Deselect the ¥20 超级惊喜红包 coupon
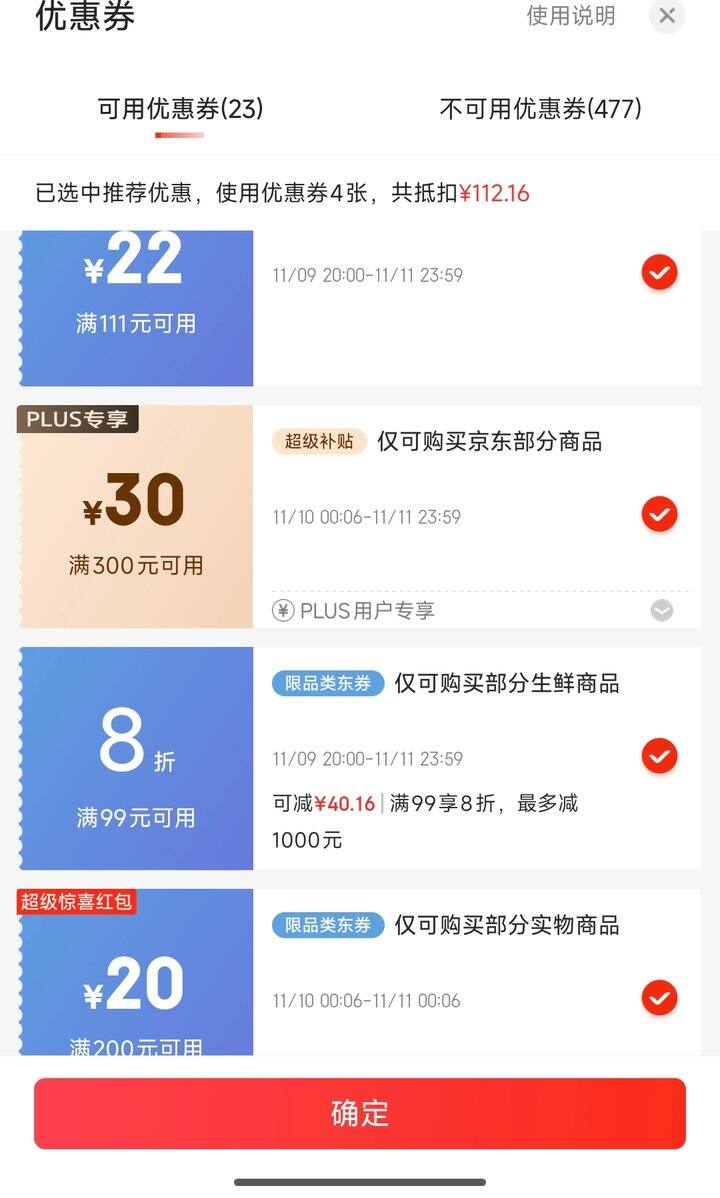Image resolution: width=720 pixels, height=1198 pixels. coord(659,998)
